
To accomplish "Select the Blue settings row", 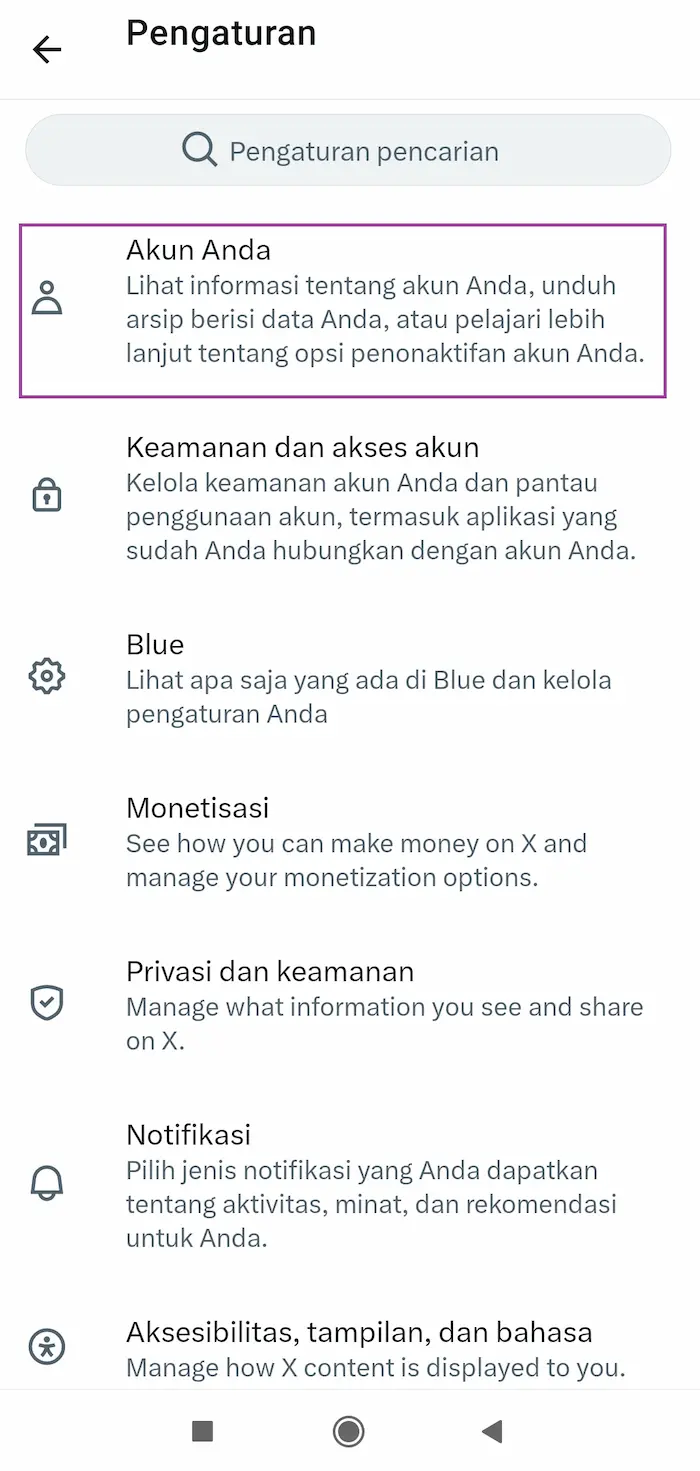I will coord(343,679).
